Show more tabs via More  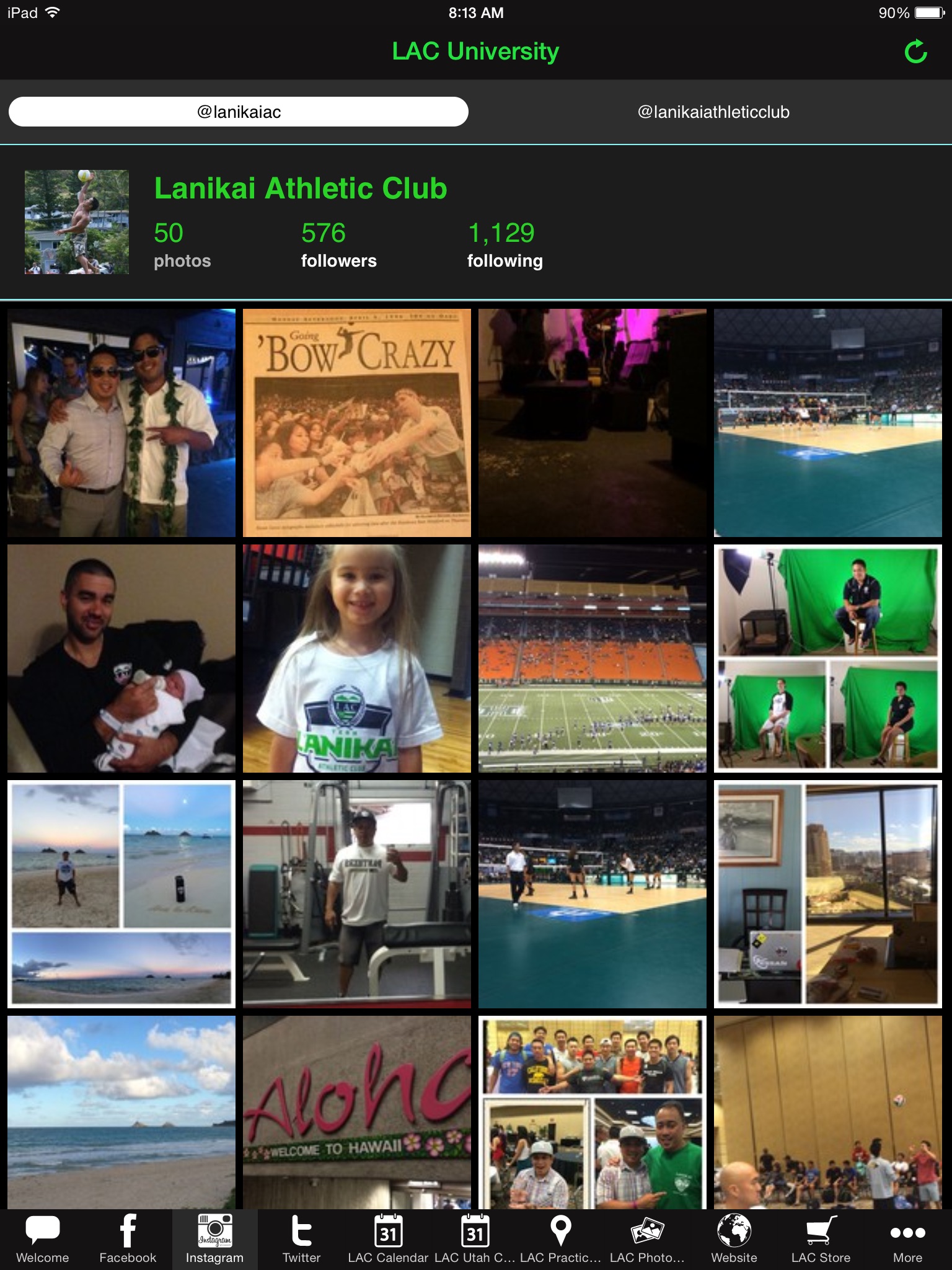907,1239
